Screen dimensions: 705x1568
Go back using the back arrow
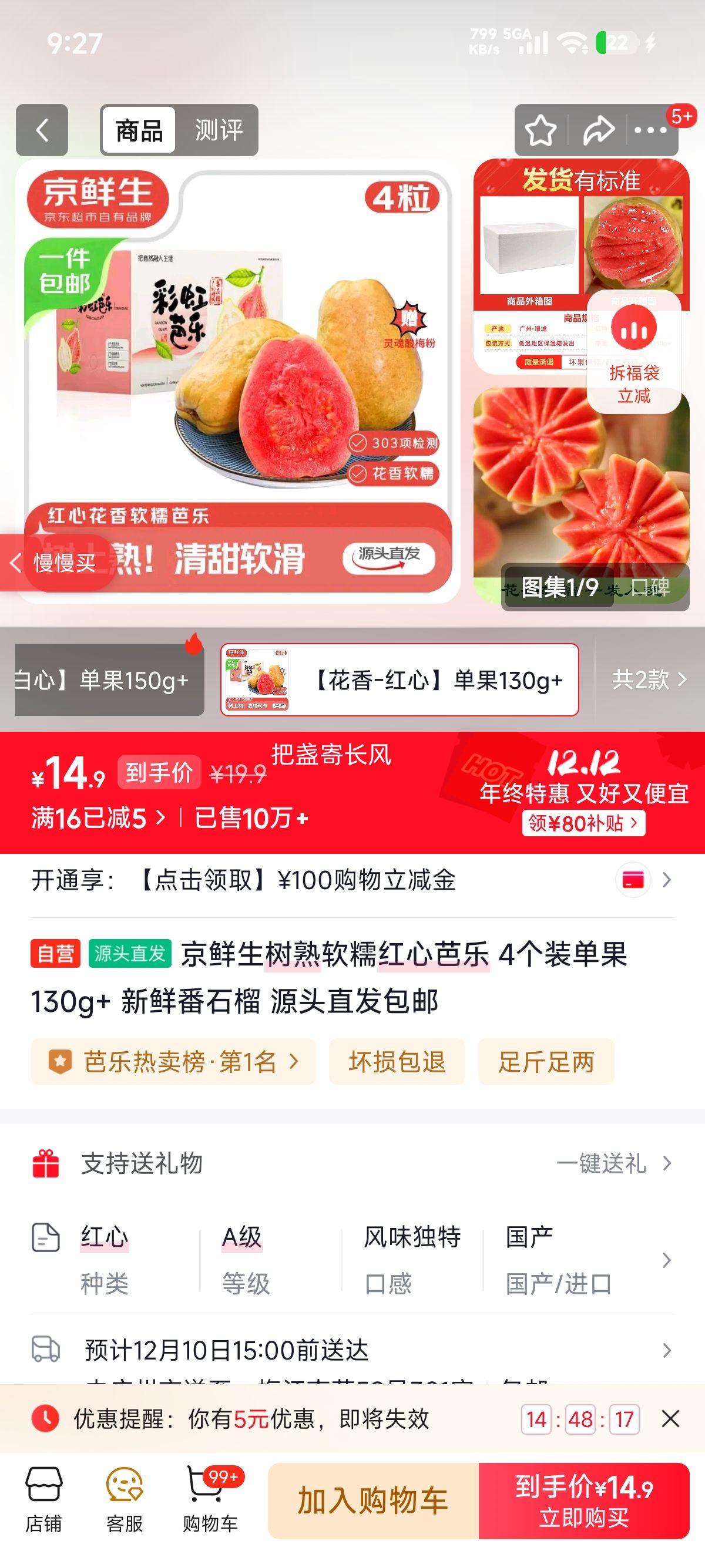[x=43, y=129]
